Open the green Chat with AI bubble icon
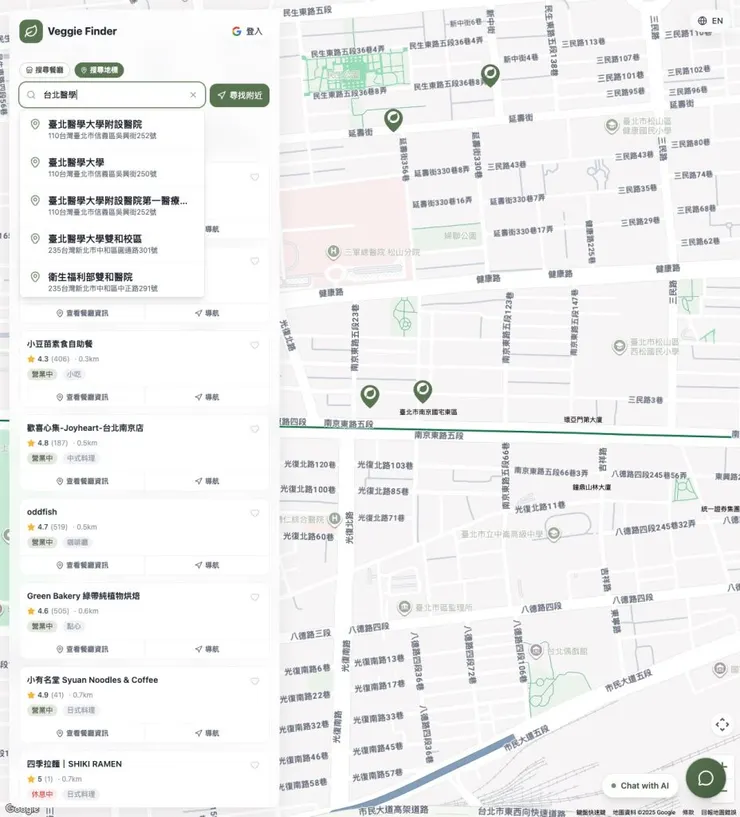740x817 pixels. (706, 778)
